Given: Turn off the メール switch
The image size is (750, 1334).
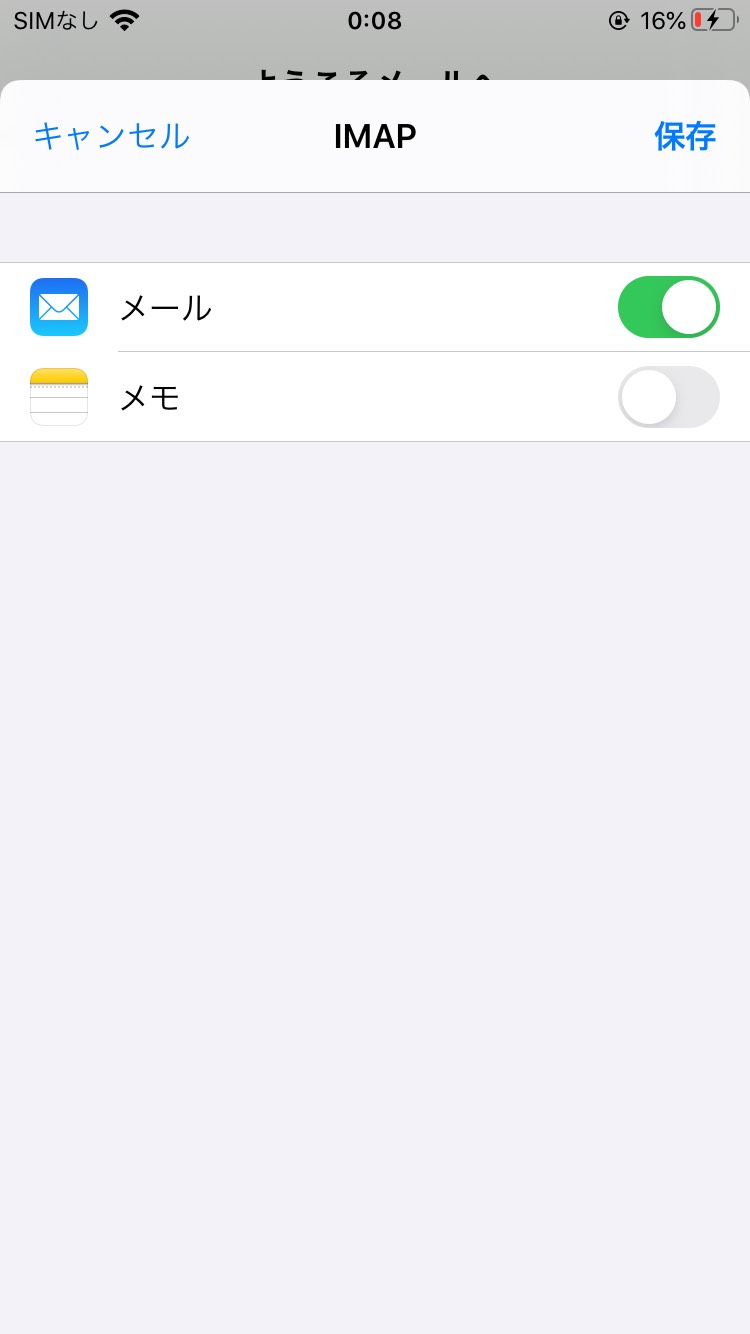Looking at the screenshot, I should point(669,307).
